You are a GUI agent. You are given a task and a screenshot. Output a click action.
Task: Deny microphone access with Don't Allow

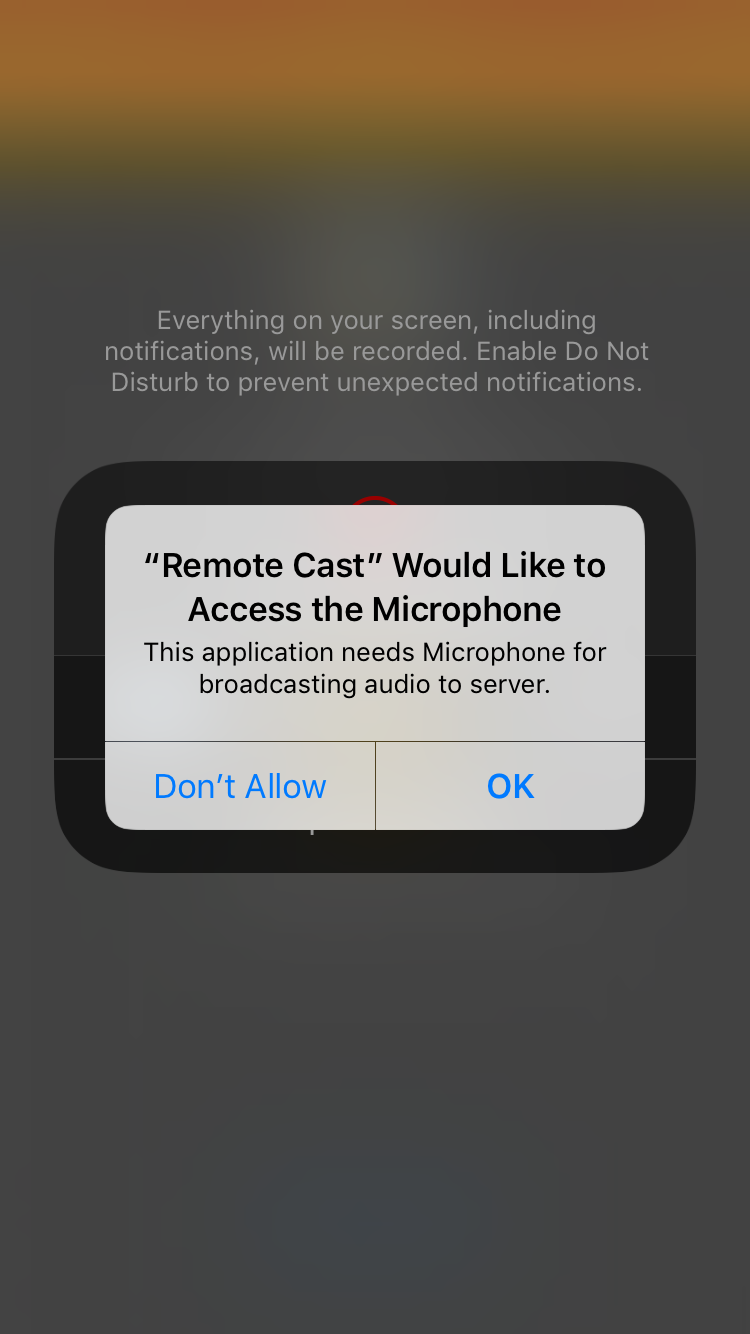pyautogui.click(x=240, y=786)
